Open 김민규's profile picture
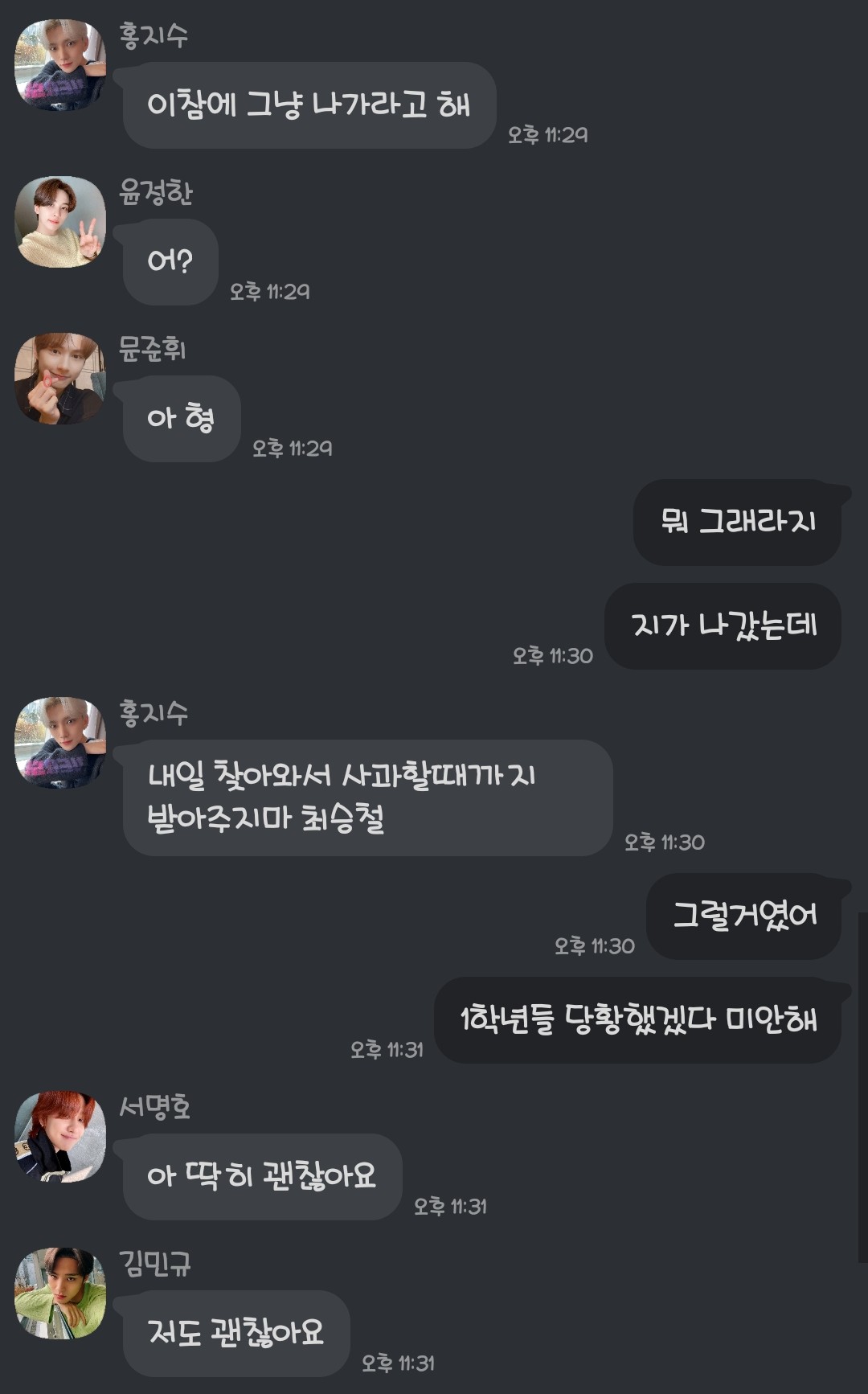 pyautogui.click(x=60, y=1294)
